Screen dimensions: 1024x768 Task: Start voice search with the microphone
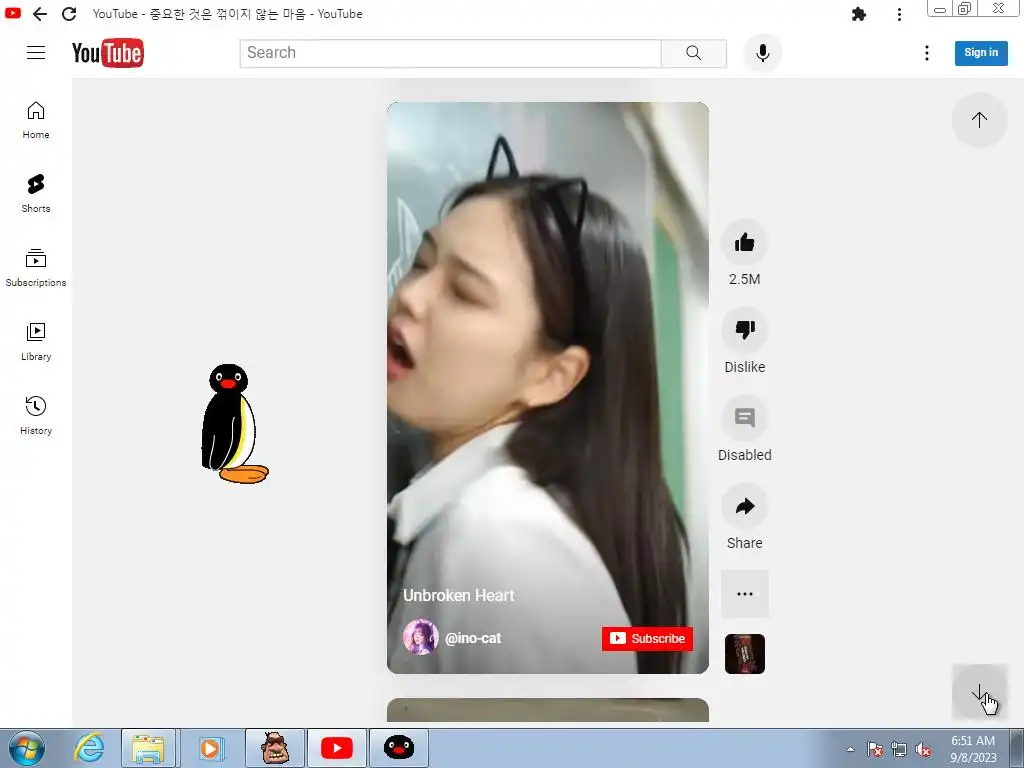click(763, 53)
